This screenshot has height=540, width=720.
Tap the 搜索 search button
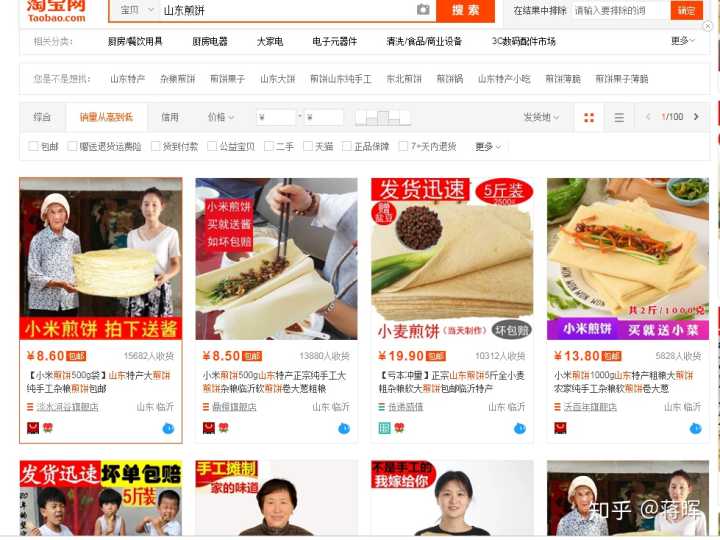pos(465,10)
